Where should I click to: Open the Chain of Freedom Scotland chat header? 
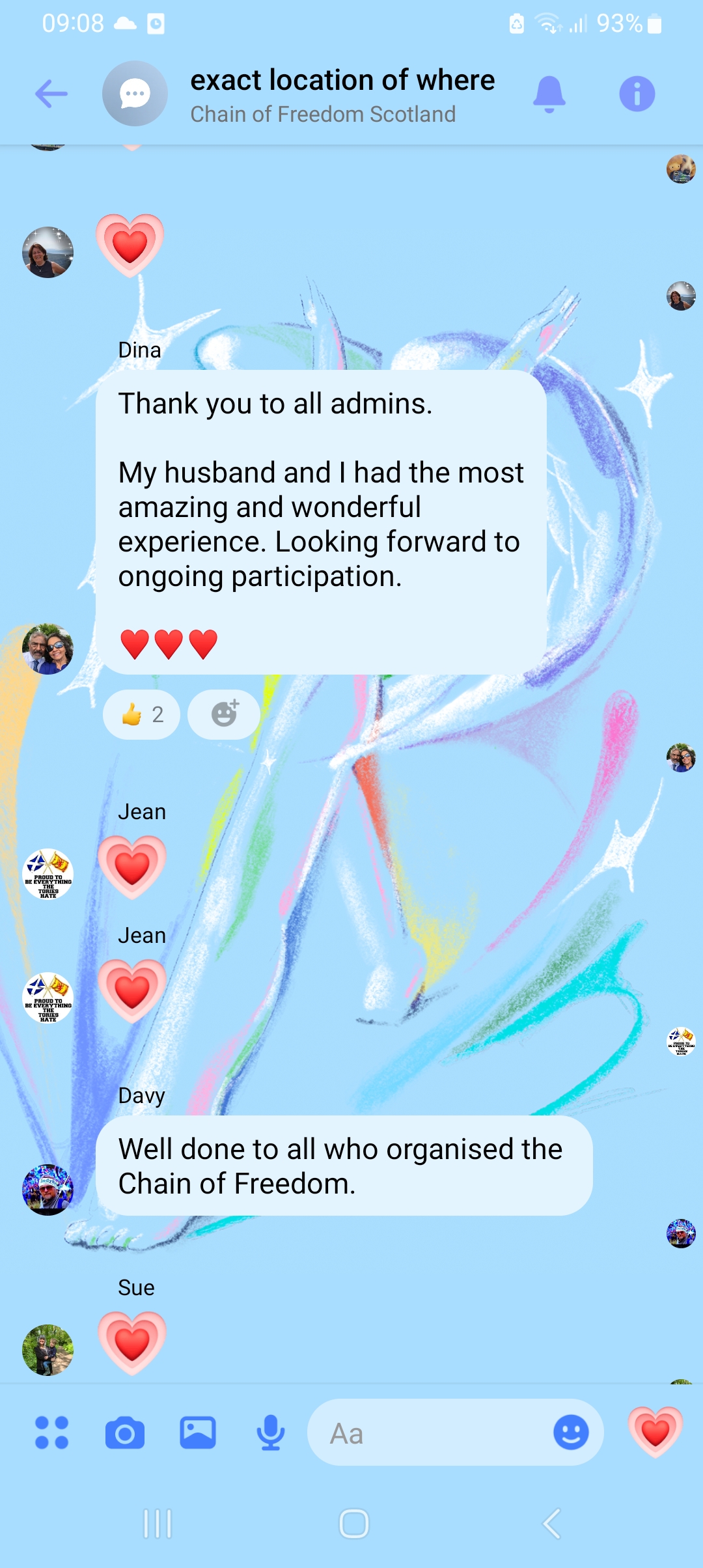pos(342,95)
